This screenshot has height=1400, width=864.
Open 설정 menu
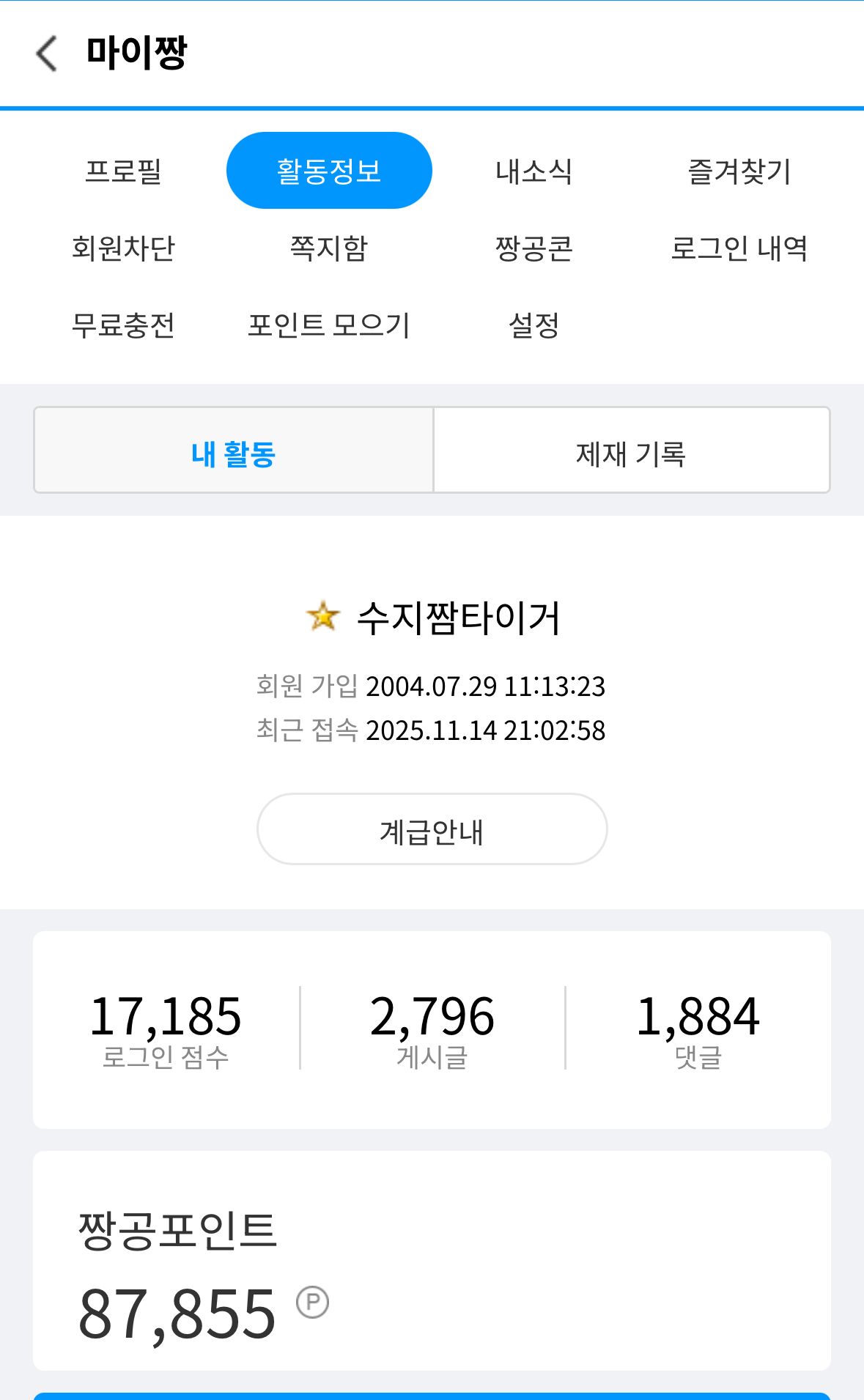click(x=533, y=325)
